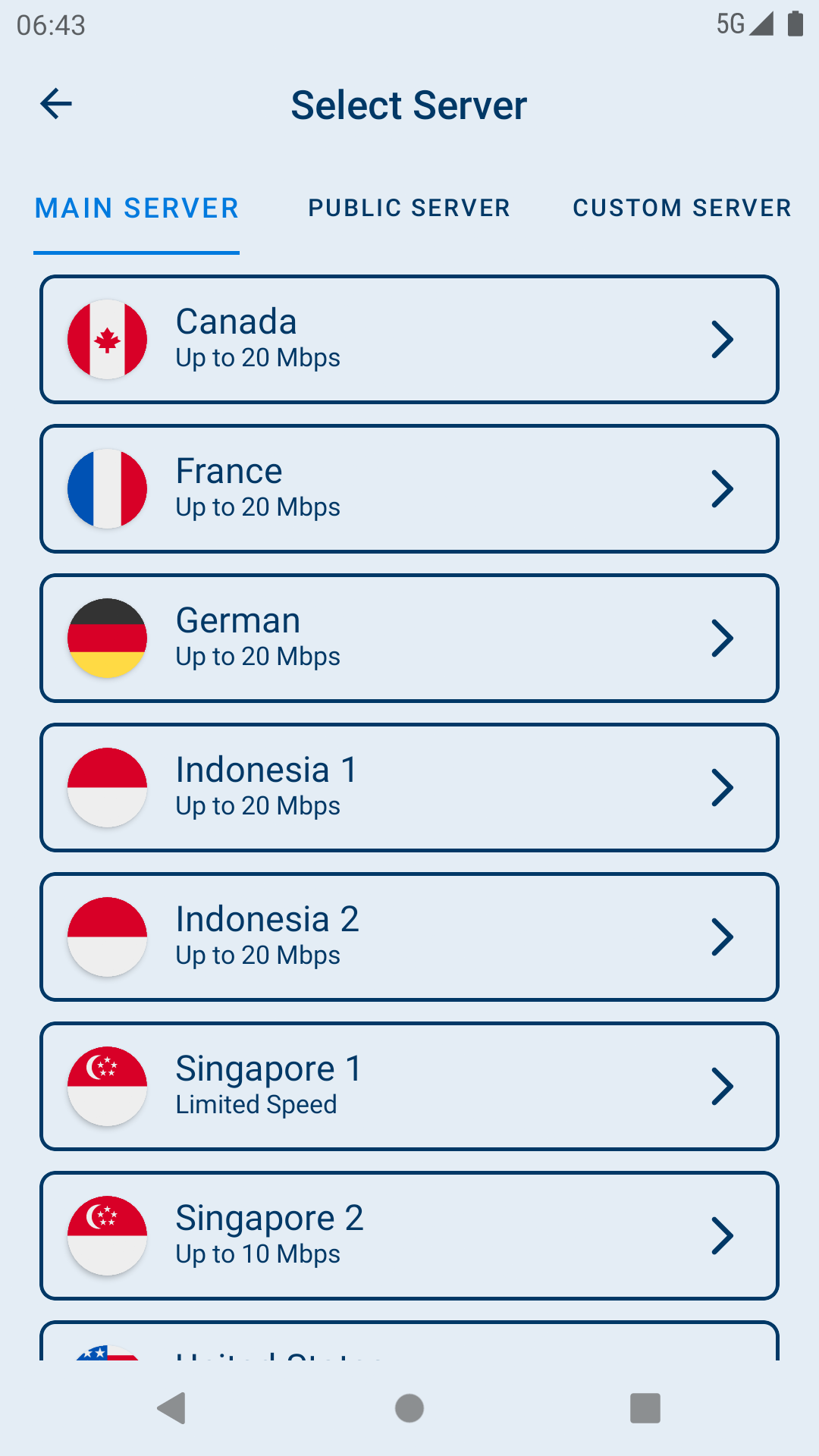Open the recent apps overview
The height and width of the screenshot is (1456, 819).
click(x=645, y=1408)
